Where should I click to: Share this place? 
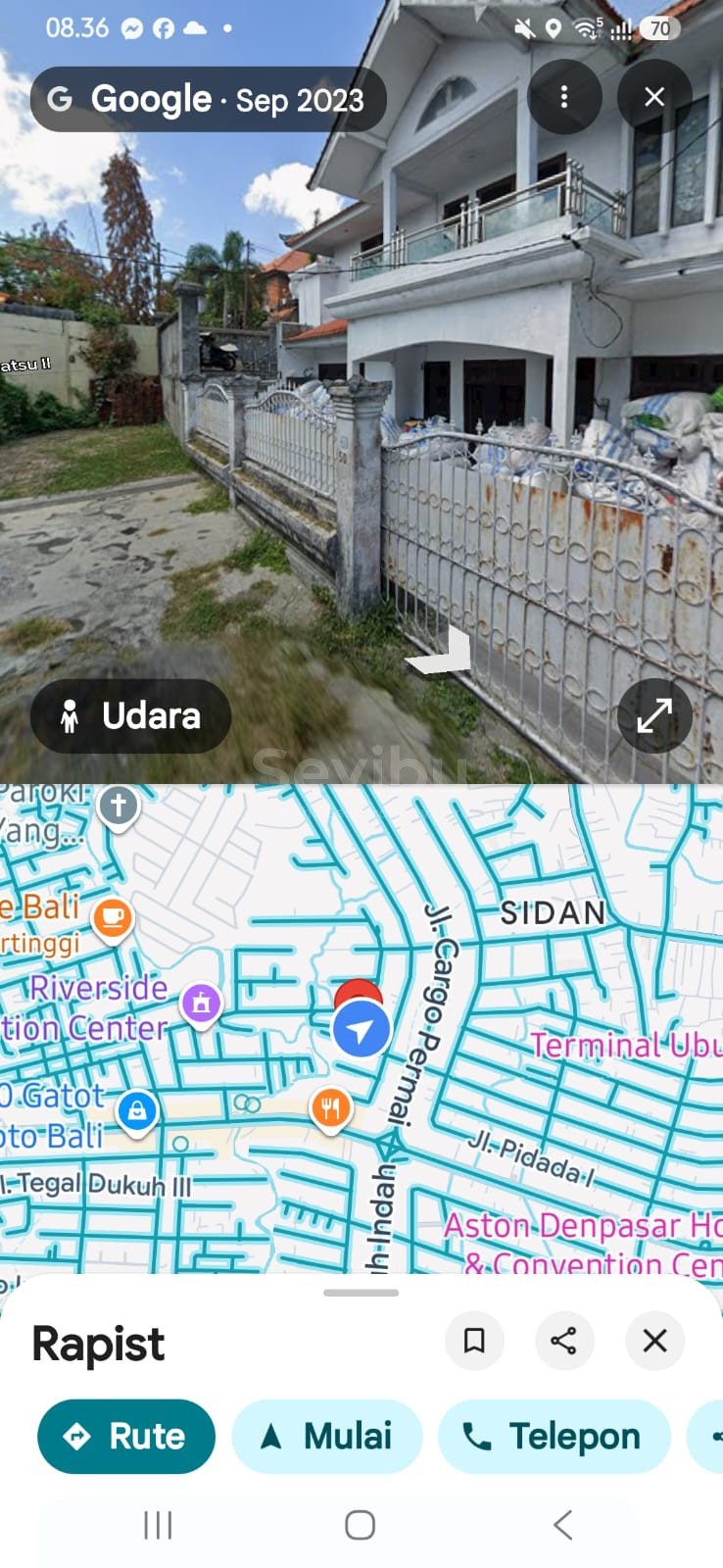564,1340
